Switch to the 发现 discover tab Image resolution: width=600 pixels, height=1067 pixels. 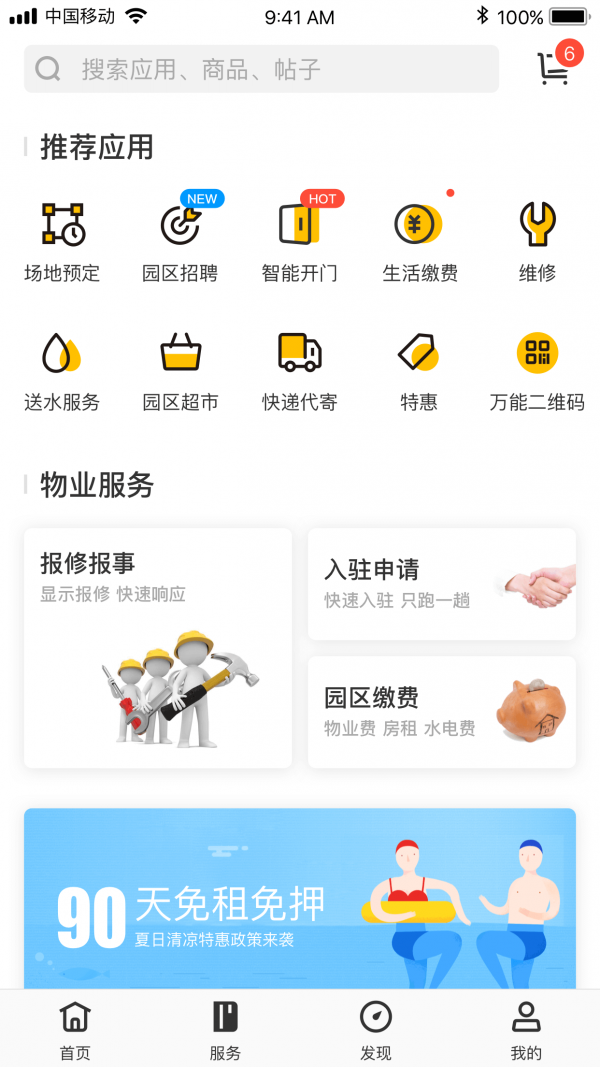pyautogui.click(x=375, y=1030)
